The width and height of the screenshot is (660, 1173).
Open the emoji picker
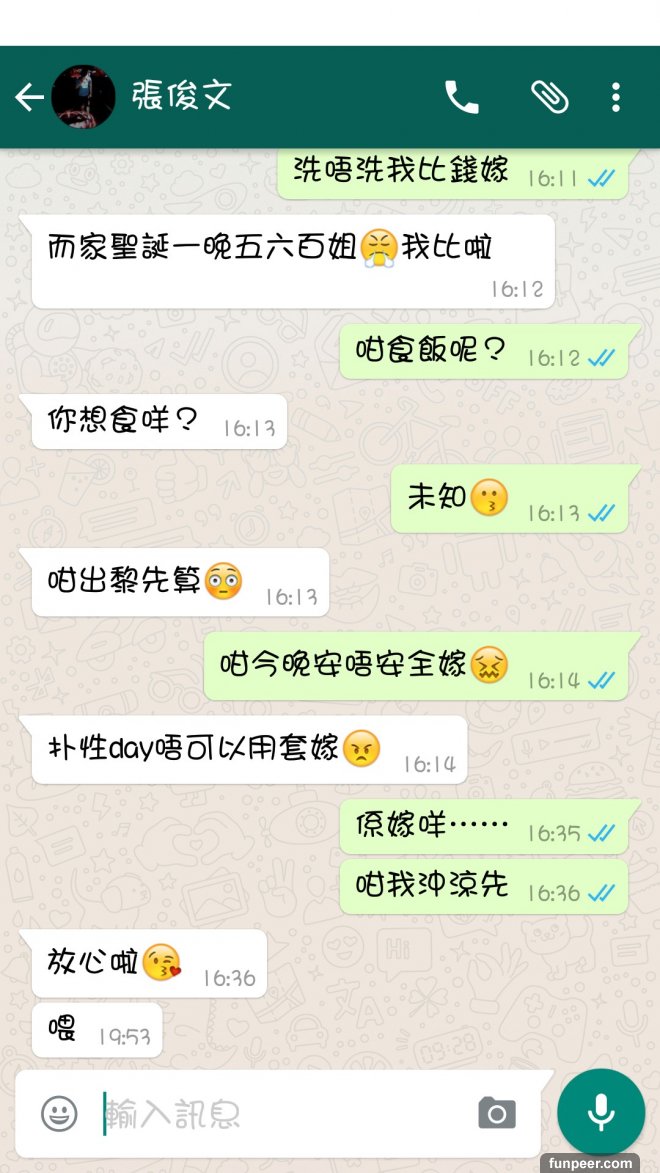tap(59, 1113)
